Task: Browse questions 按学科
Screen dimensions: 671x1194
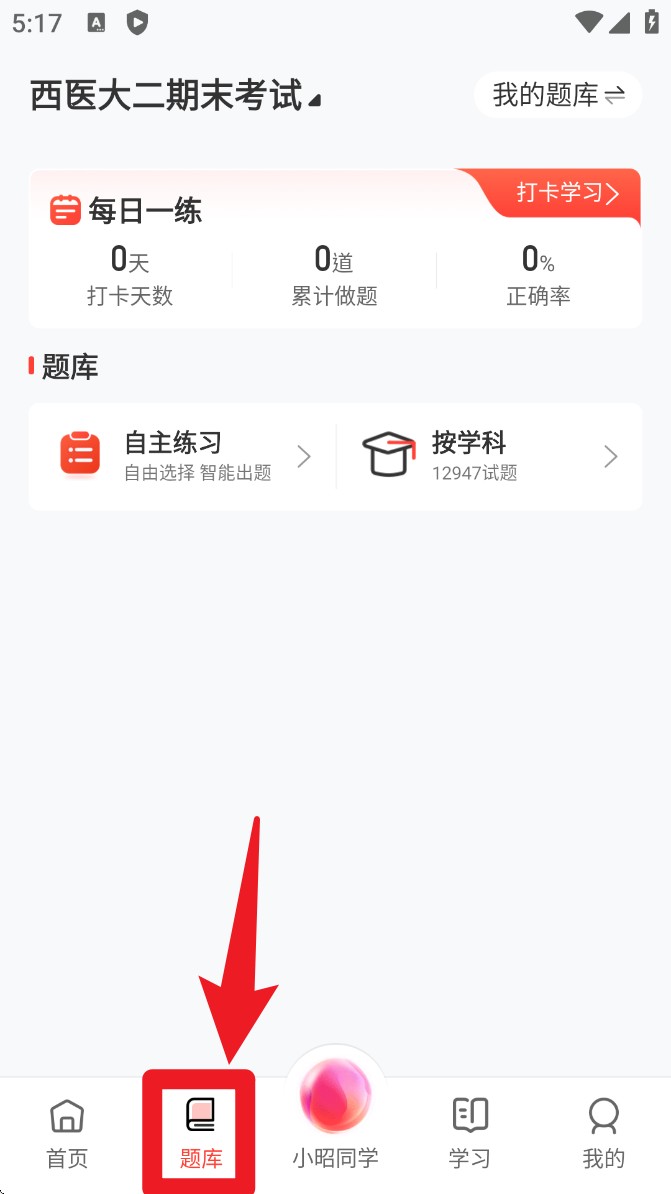Action: [x=489, y=456]
